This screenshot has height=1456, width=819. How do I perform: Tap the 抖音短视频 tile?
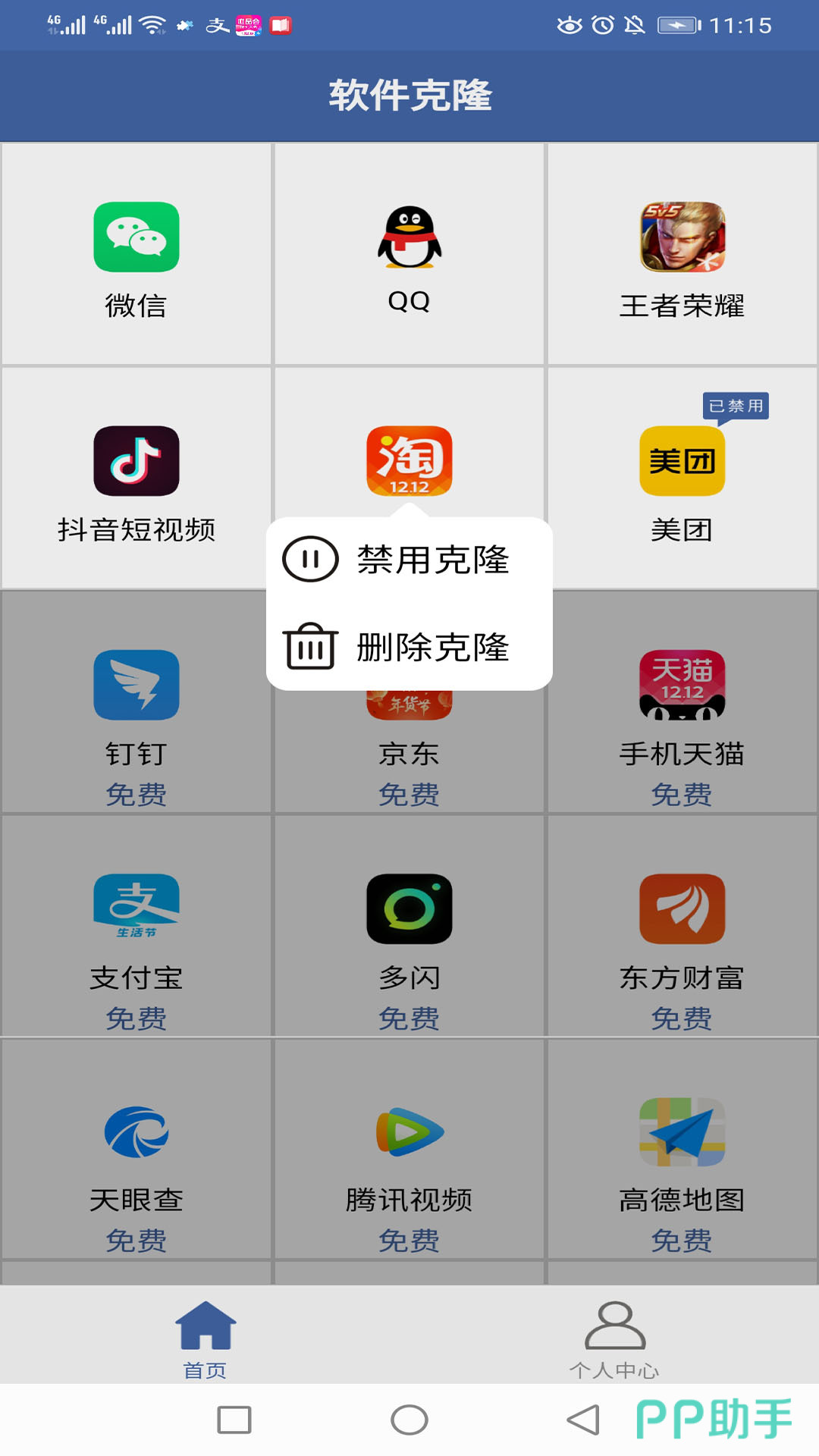point(136,478)
